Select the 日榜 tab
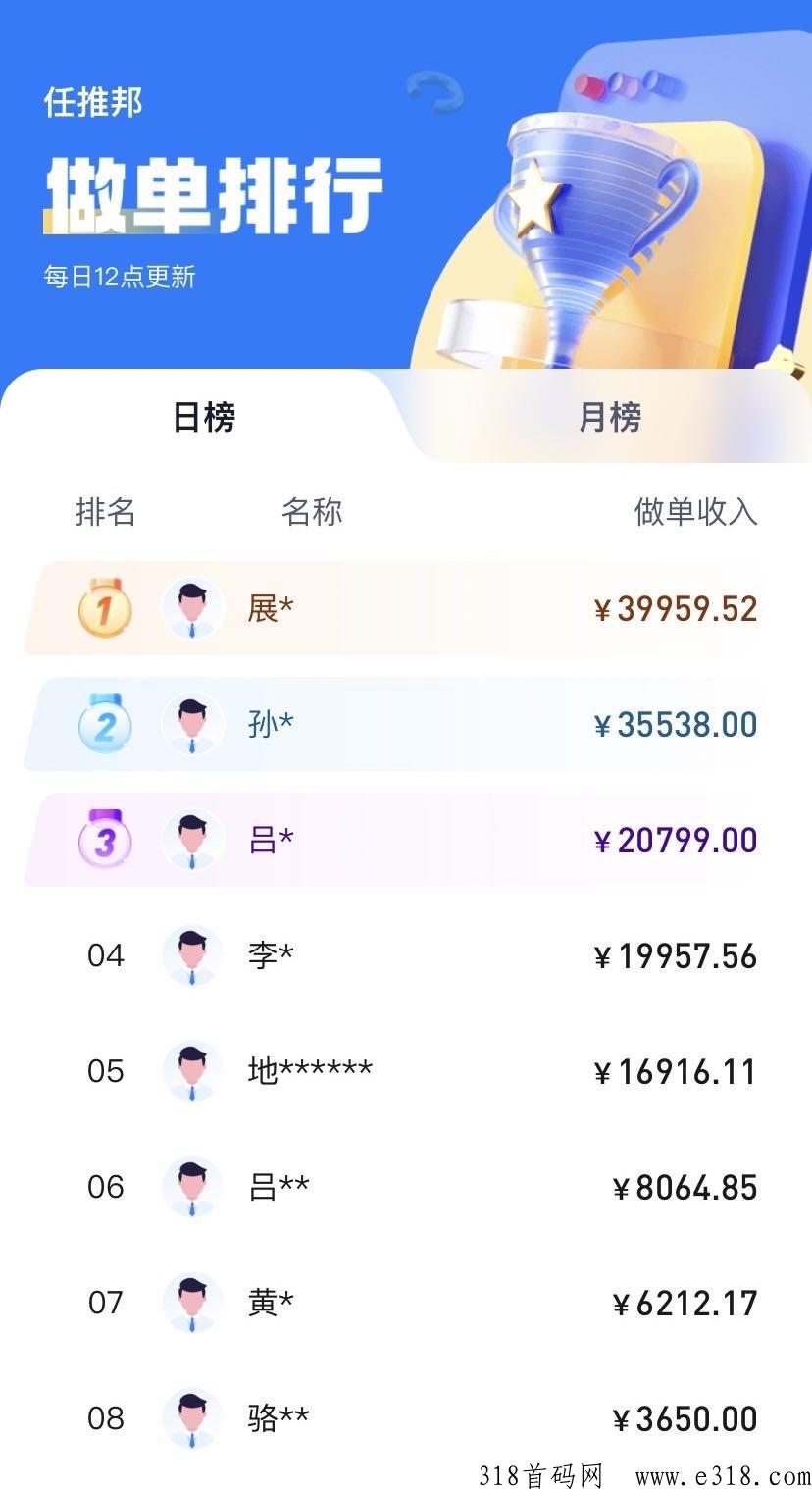Image resolution: width=812 pixels, height=1489 pixels. tap(204, 418)
